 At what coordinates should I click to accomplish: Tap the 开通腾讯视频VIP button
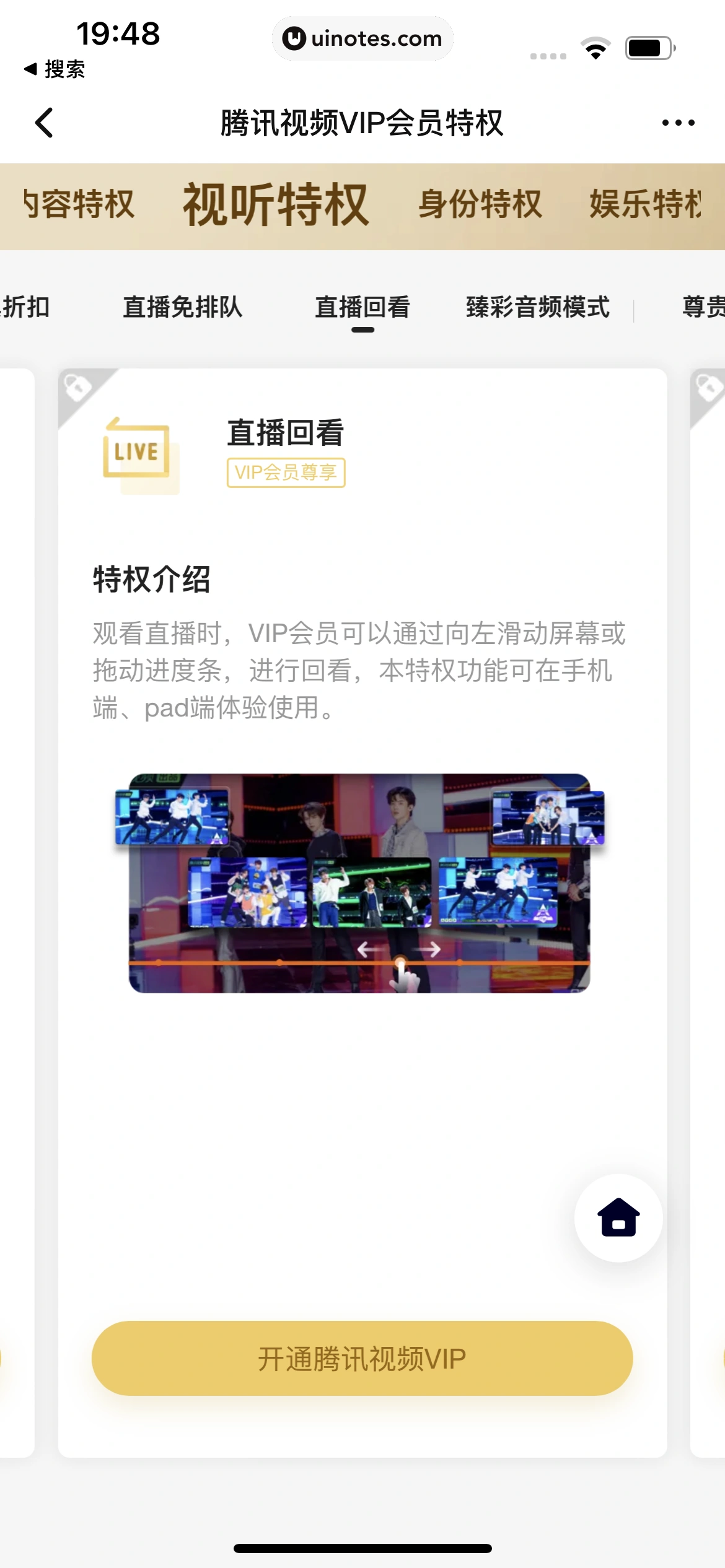pos(362,1357)
